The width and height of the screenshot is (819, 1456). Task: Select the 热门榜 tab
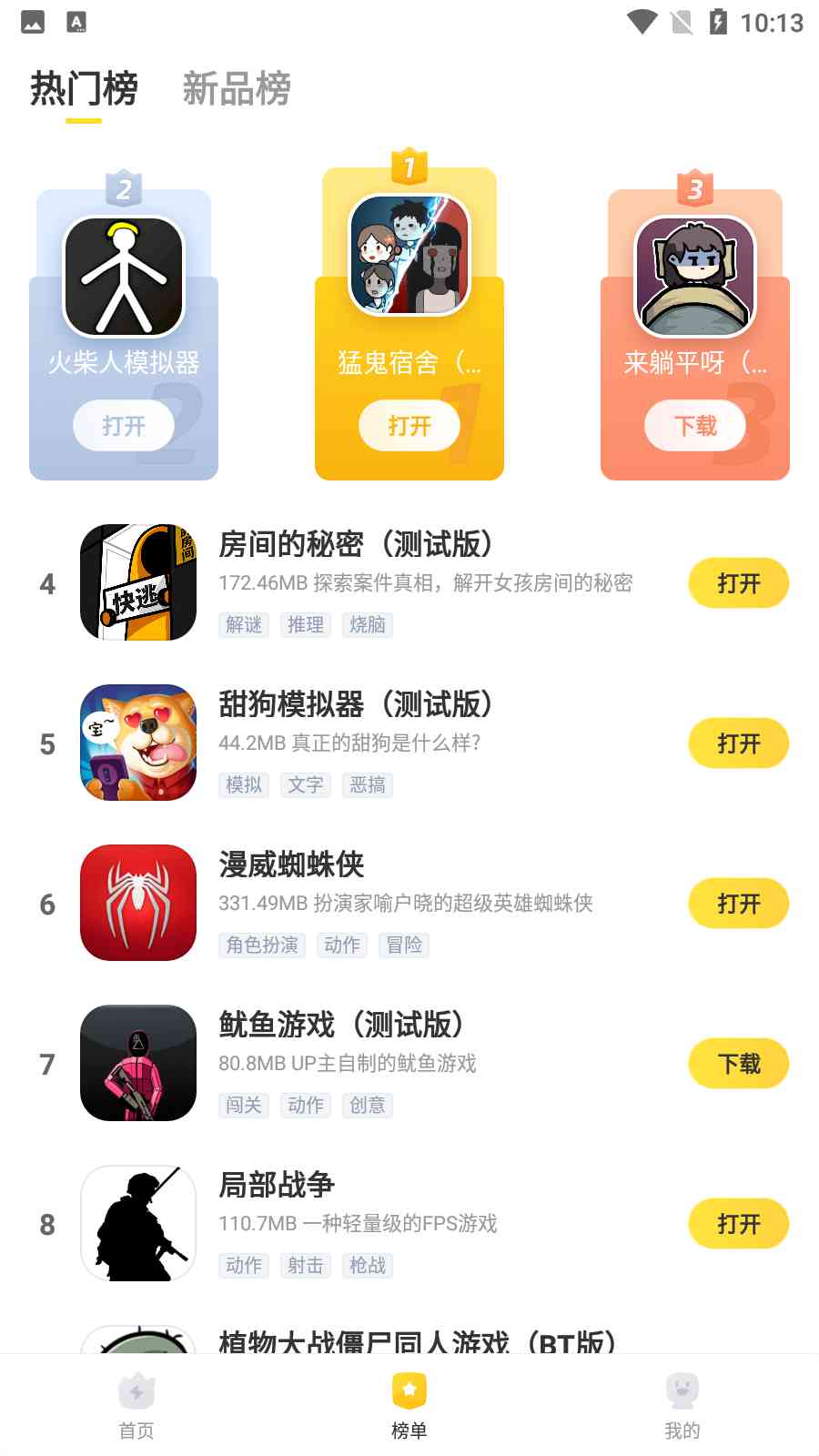click(x=84, y=89)
